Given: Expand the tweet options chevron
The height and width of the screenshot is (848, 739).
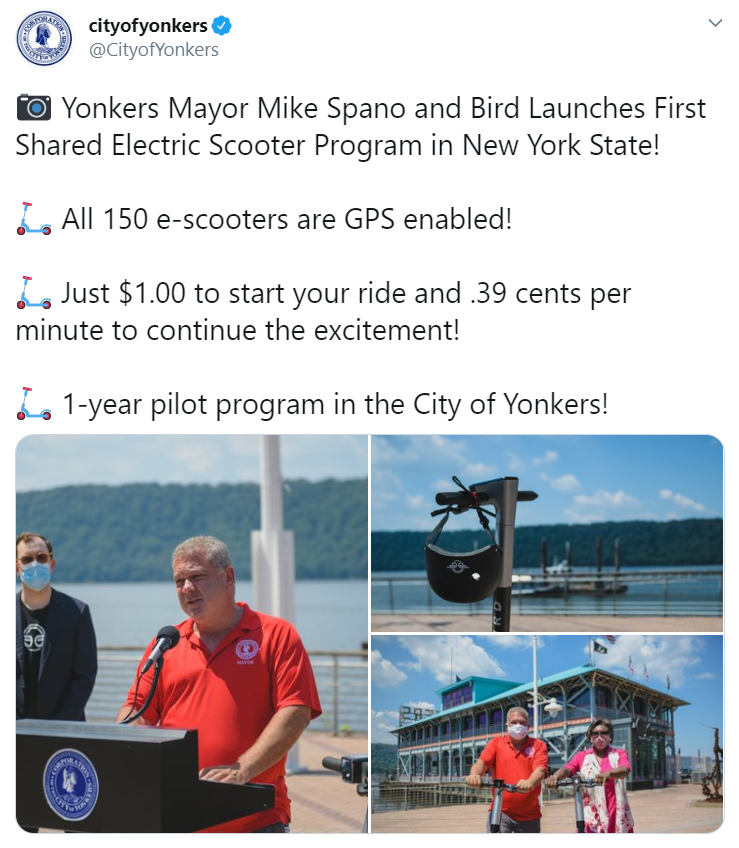Looking at the screenshot, I should [714, 23].
